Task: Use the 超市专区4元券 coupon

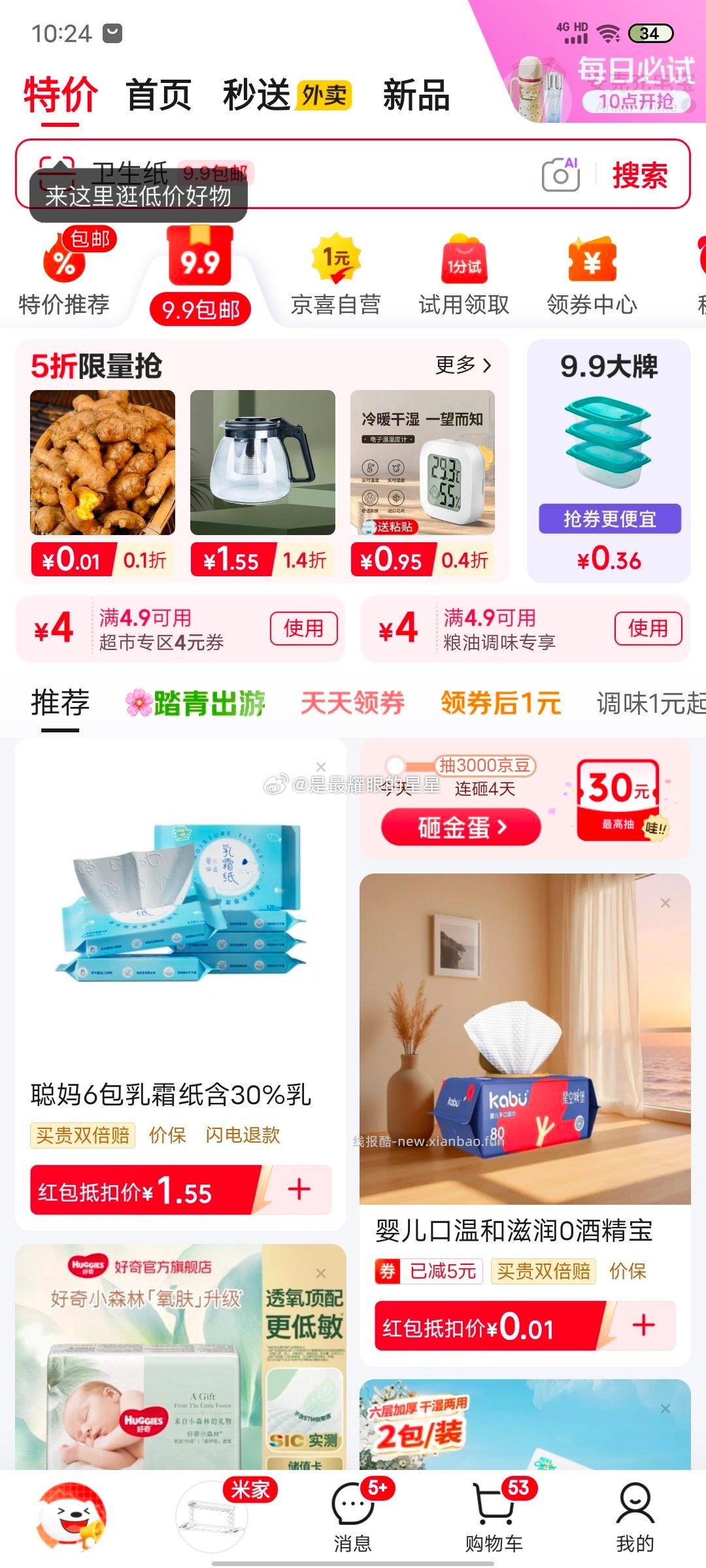Action: 303,629
